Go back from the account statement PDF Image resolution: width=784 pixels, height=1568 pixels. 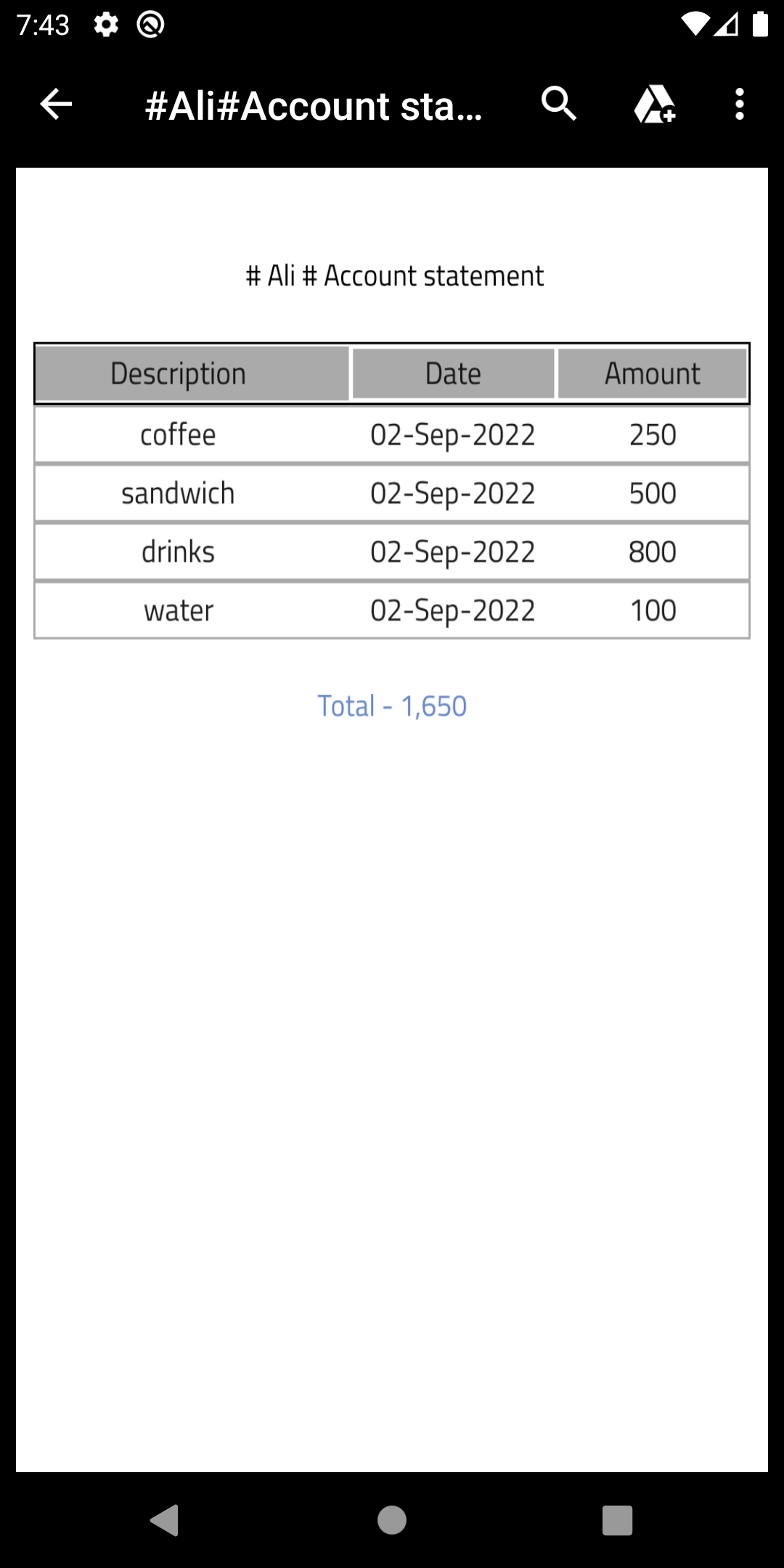click(x=56, y=105)
